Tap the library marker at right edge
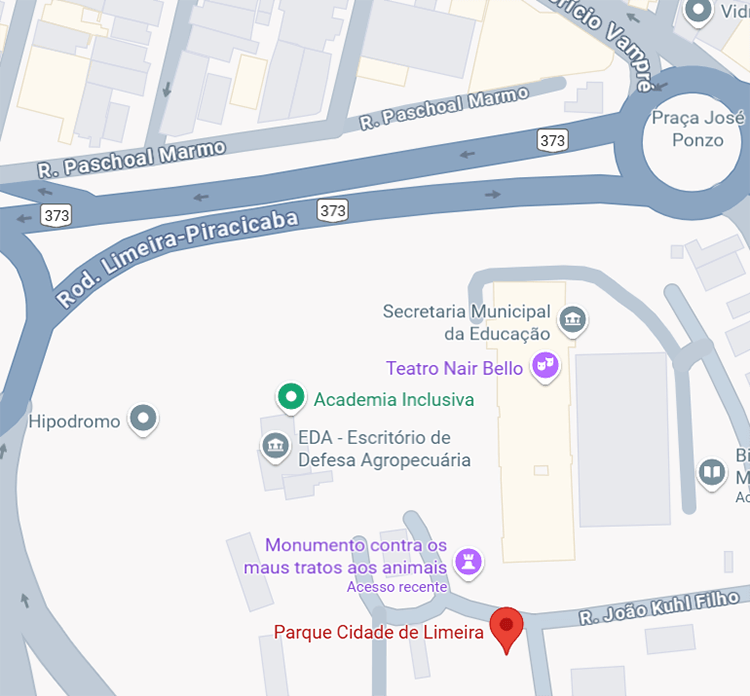The image size is (750, 696). [712, 471]
